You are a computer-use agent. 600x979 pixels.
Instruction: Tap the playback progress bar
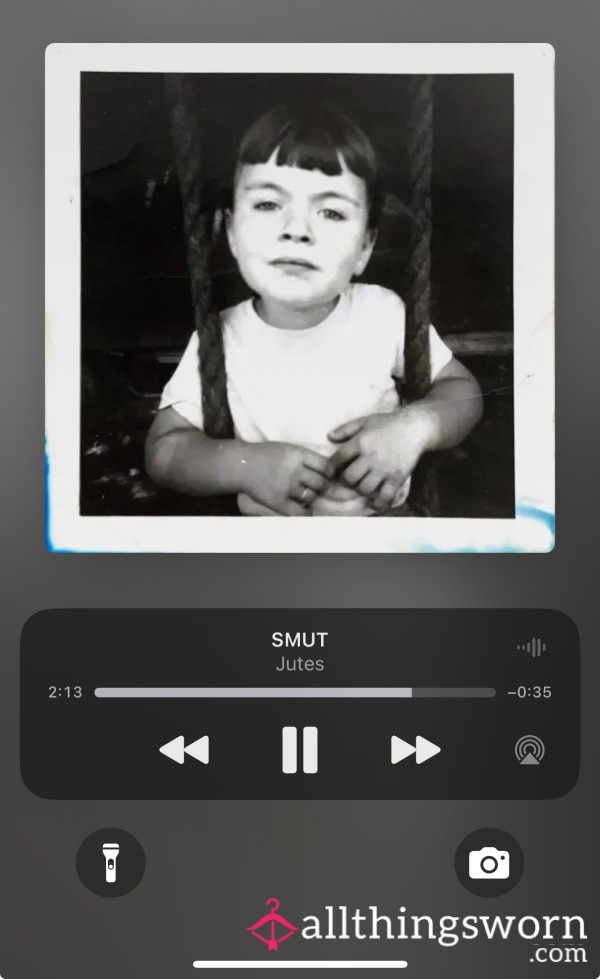tap(295, 692)
